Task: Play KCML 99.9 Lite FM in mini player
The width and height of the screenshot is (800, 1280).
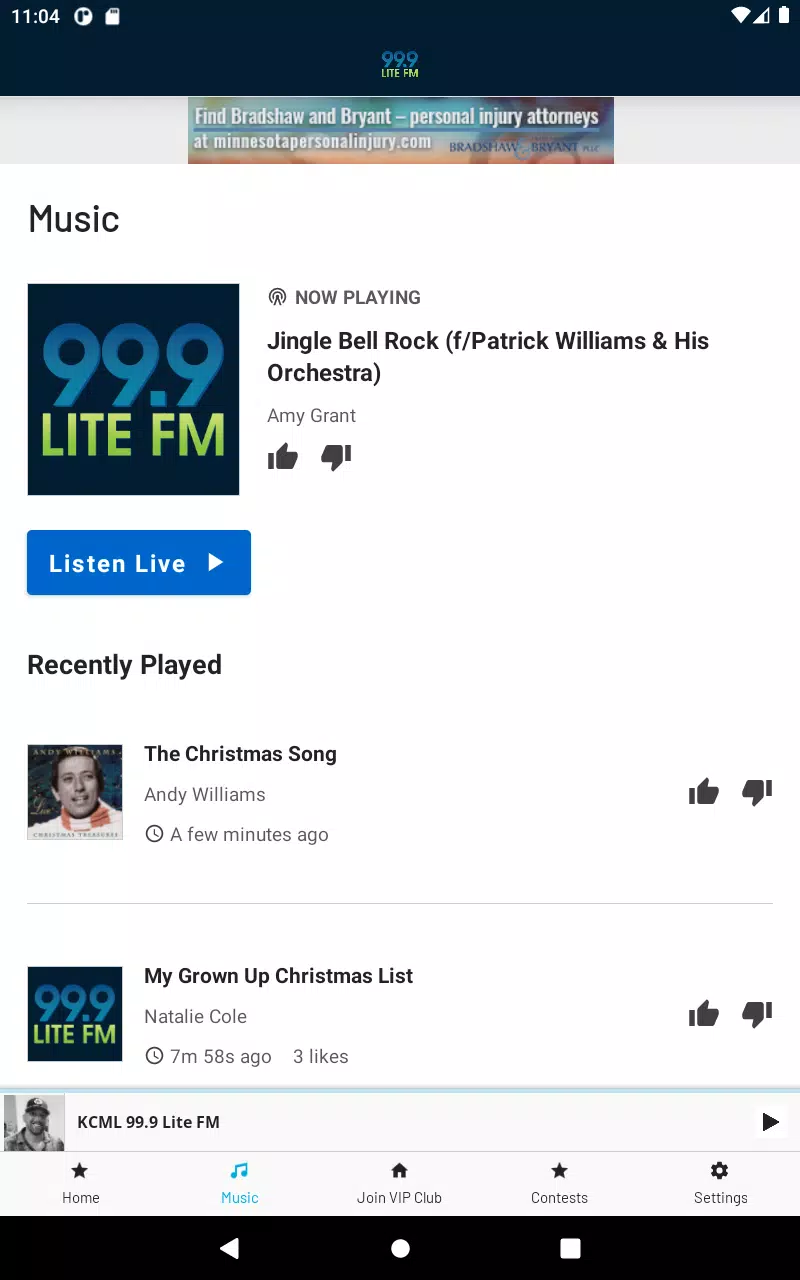Action: pos(770,1122)
